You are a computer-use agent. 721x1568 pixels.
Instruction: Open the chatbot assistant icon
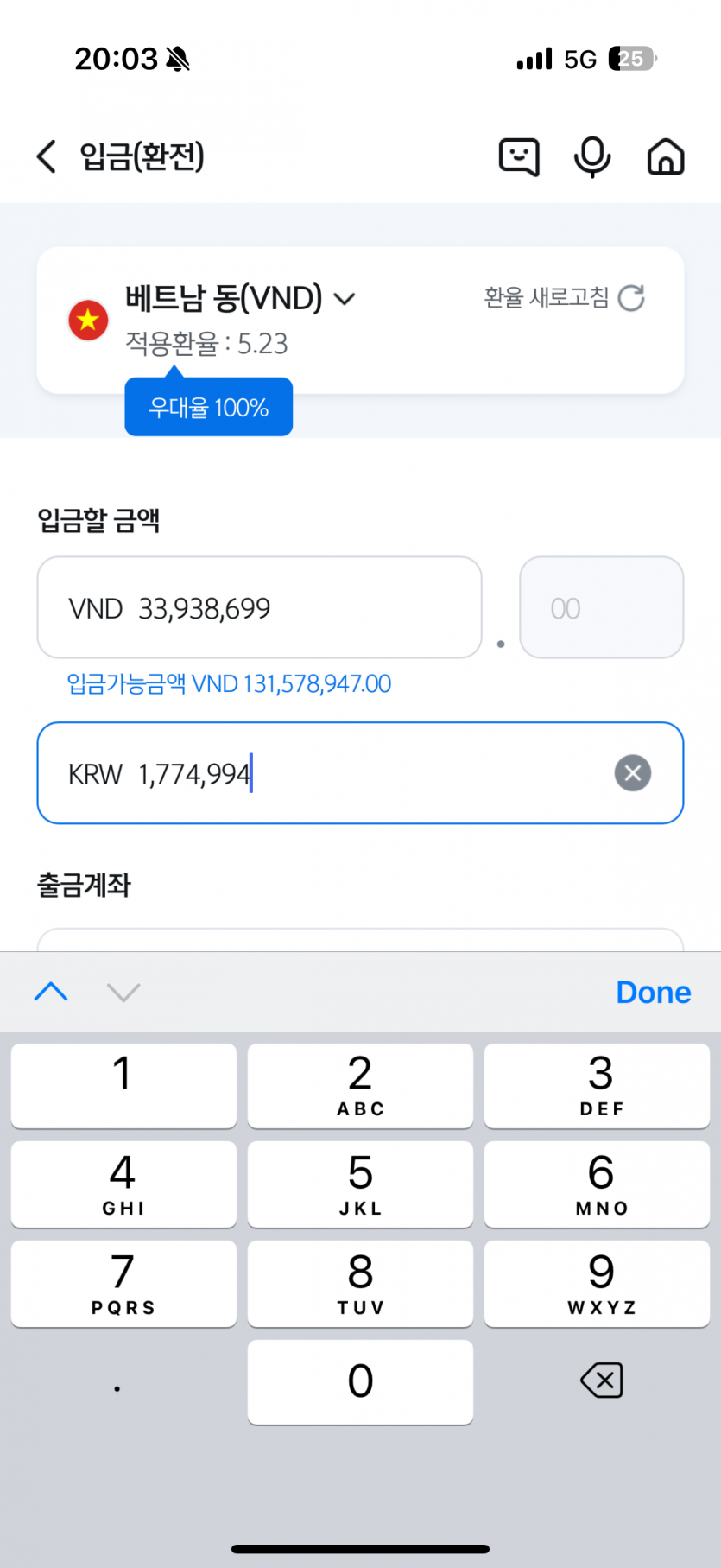click(519, 156)
